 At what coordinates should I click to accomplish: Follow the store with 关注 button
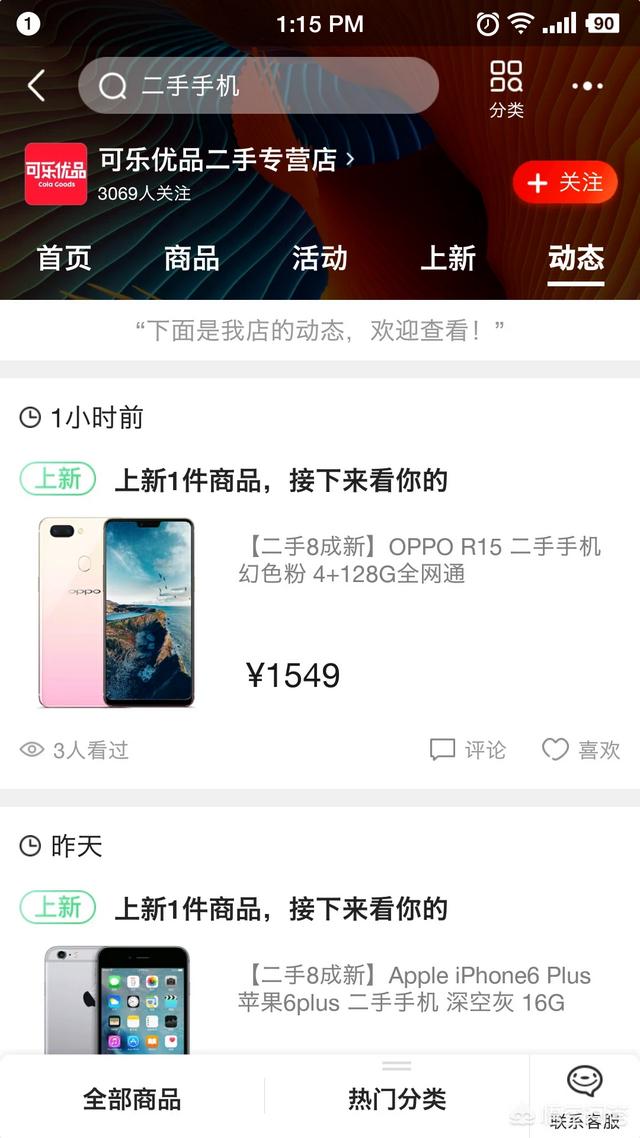click(565, 183)
